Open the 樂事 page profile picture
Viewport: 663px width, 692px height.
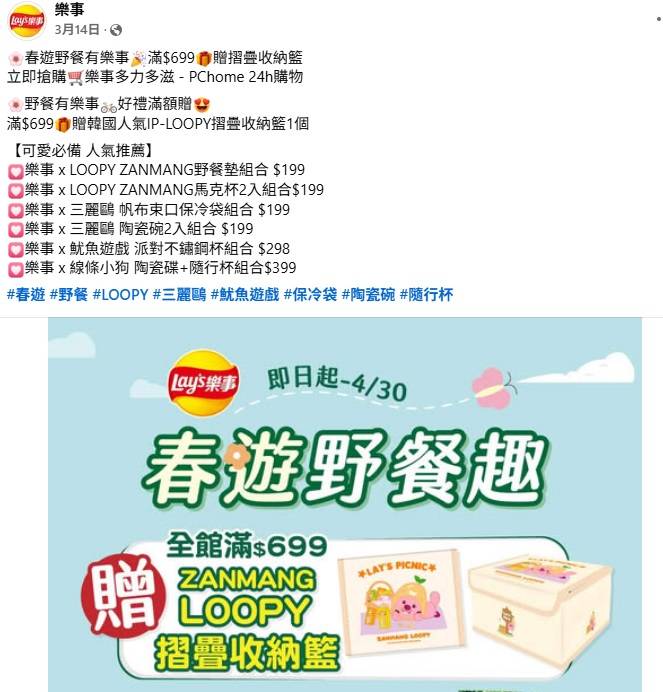pyautogui.click(x=26, y=19)
